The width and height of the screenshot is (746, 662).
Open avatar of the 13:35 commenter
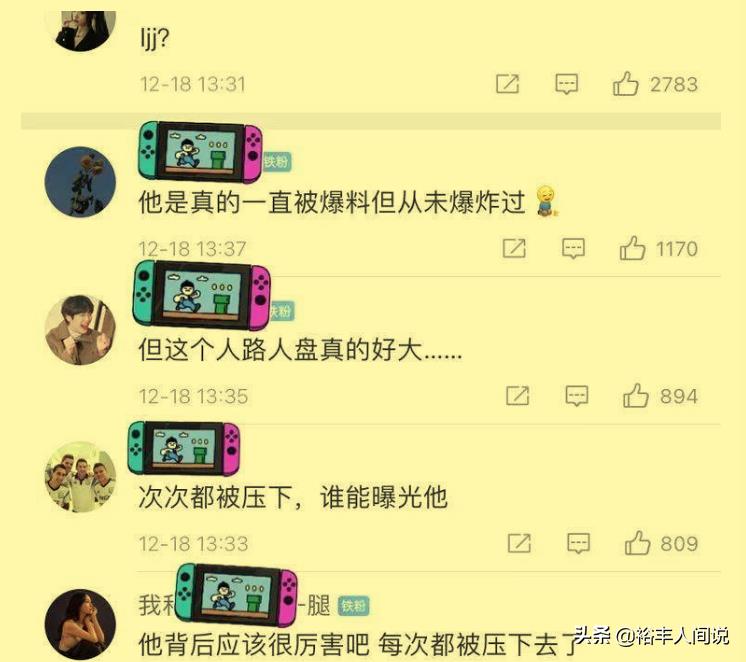click(80, 330)
